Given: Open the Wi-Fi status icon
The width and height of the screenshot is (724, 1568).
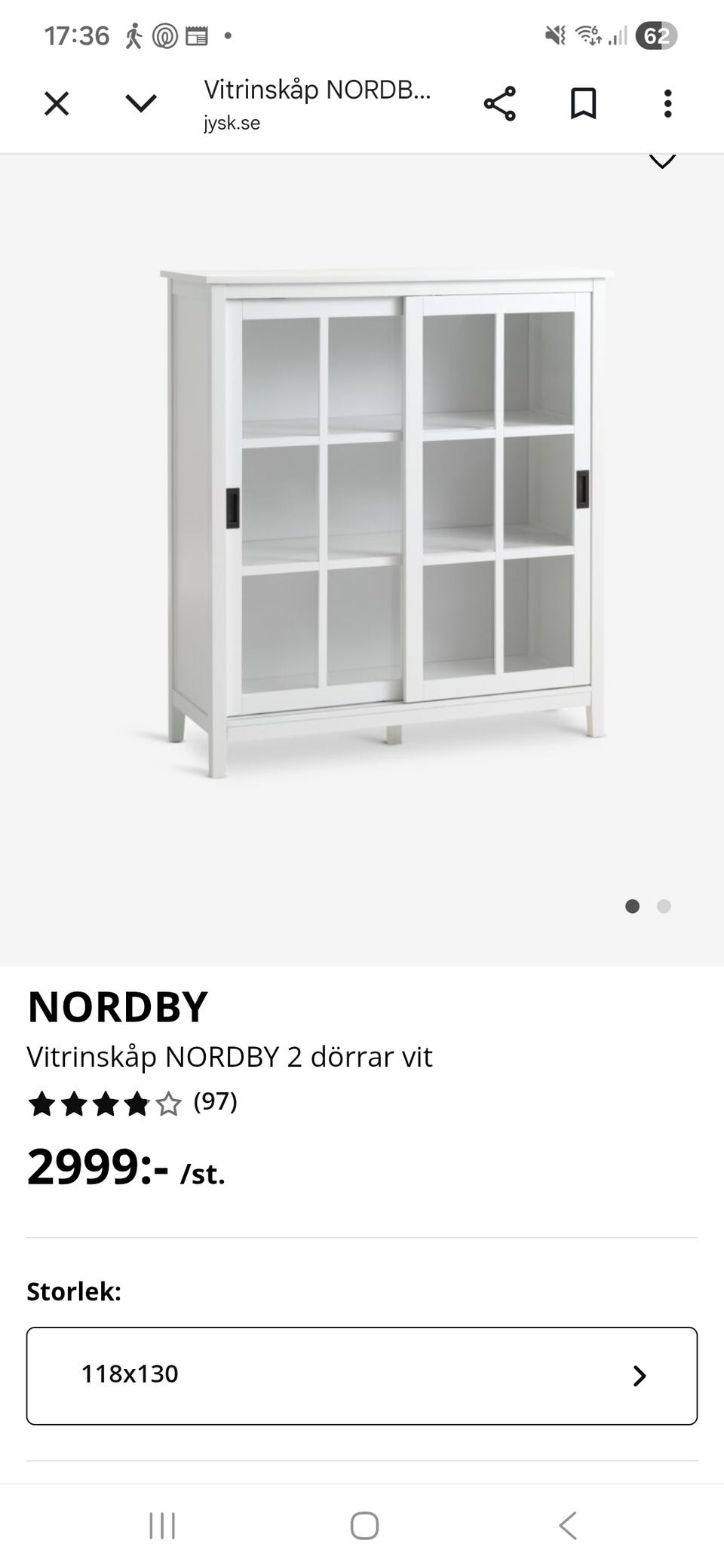Looking at the screenshot, I should click(x=587, y=34).
